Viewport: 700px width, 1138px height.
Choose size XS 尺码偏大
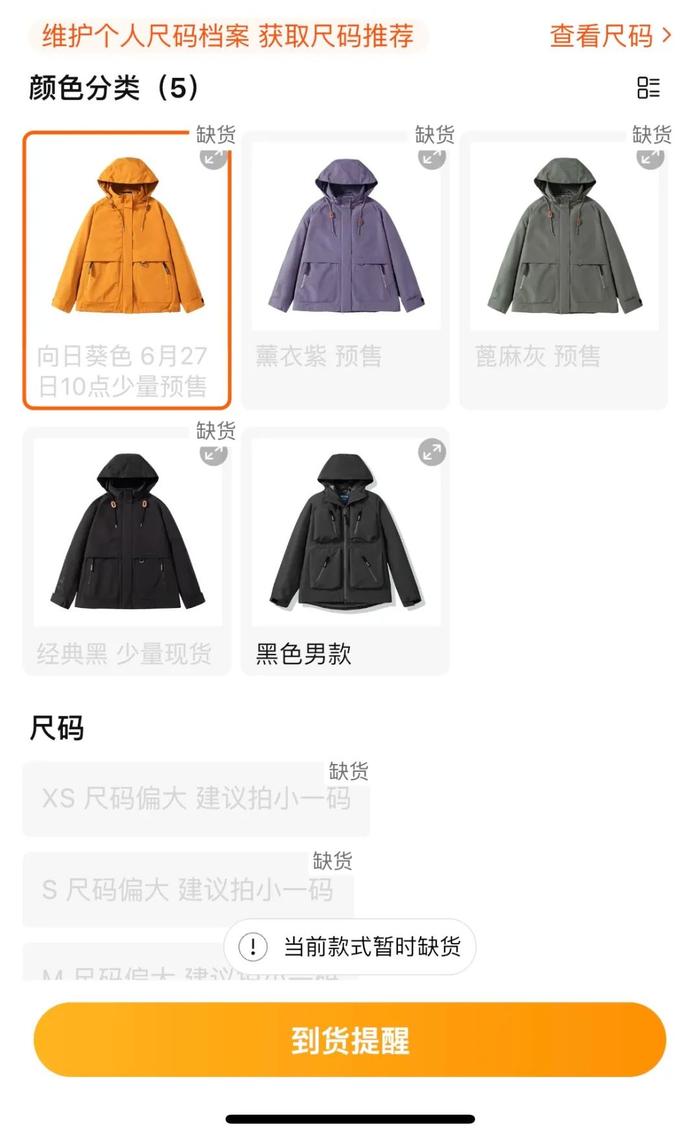pyautogui.click(x=196, y=799)
